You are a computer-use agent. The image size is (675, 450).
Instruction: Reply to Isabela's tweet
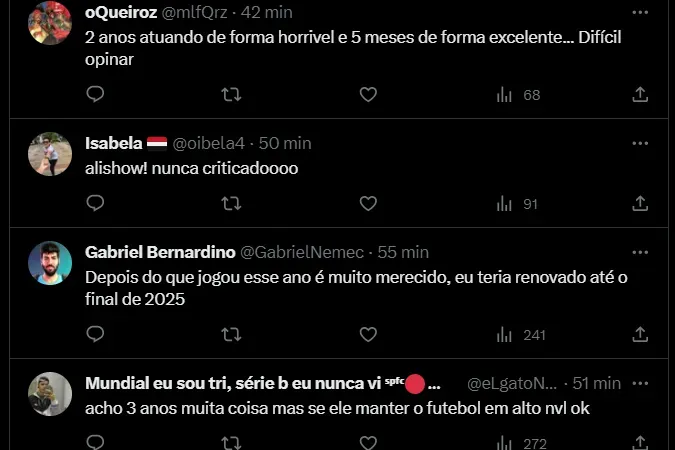tap(95, 203)
